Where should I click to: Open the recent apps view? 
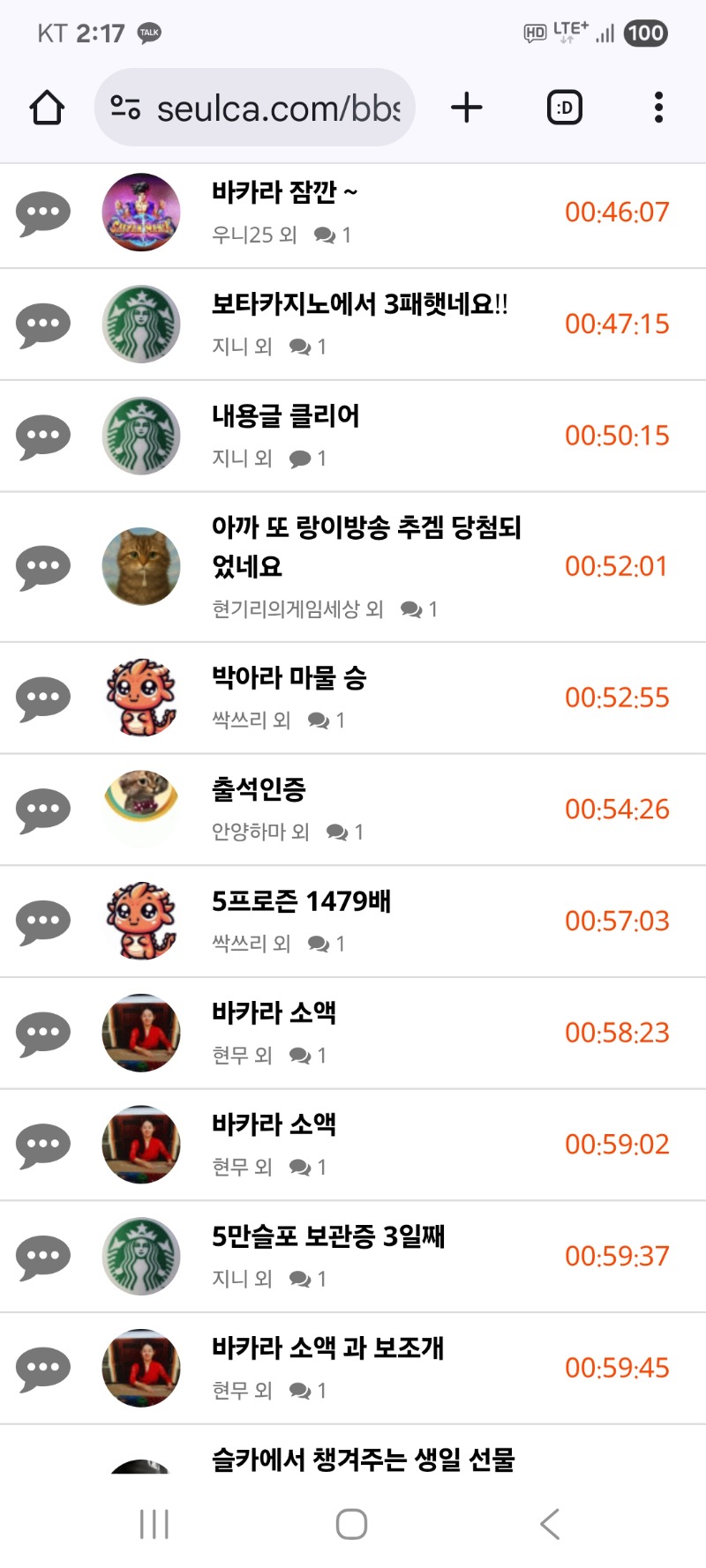[154, 1524]
